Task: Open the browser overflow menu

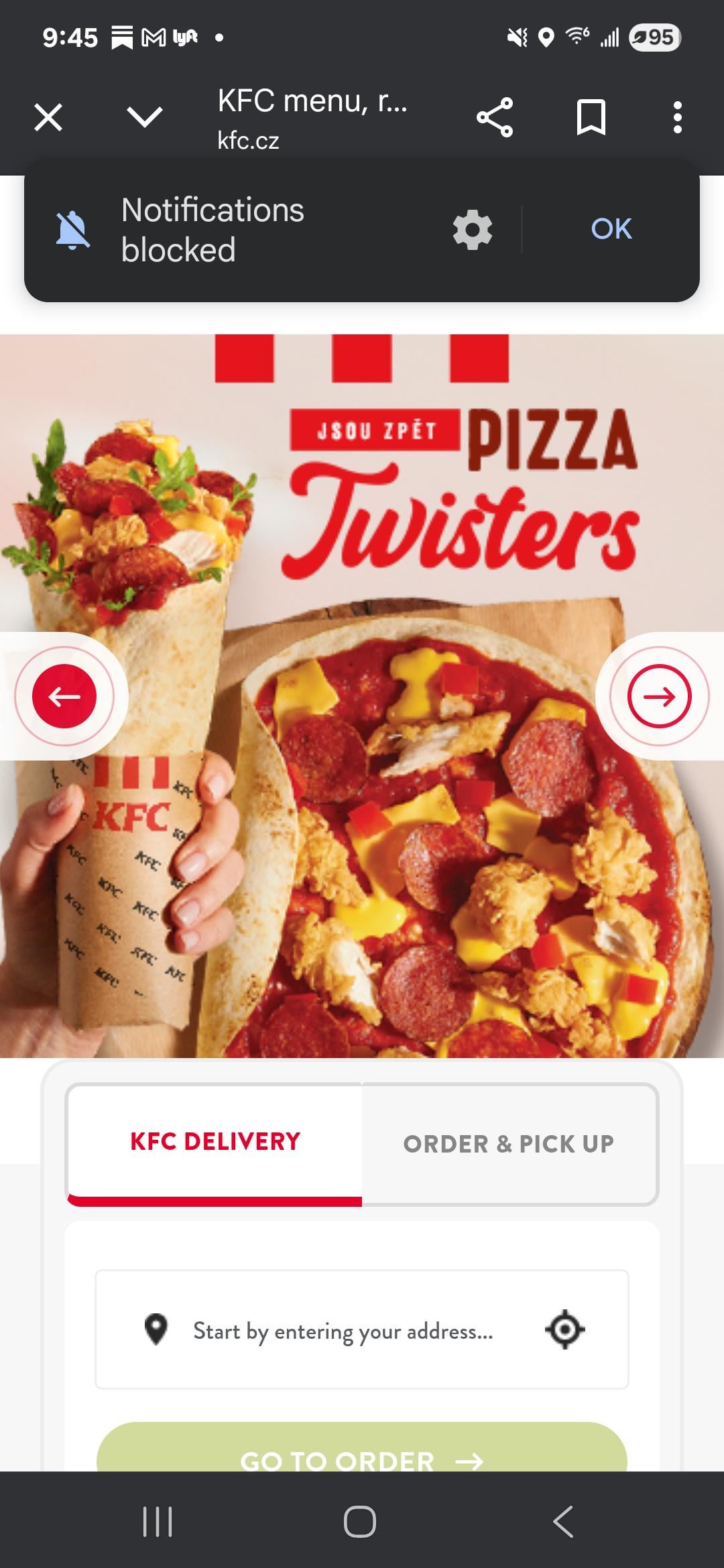Action: [x=678, y=118]
